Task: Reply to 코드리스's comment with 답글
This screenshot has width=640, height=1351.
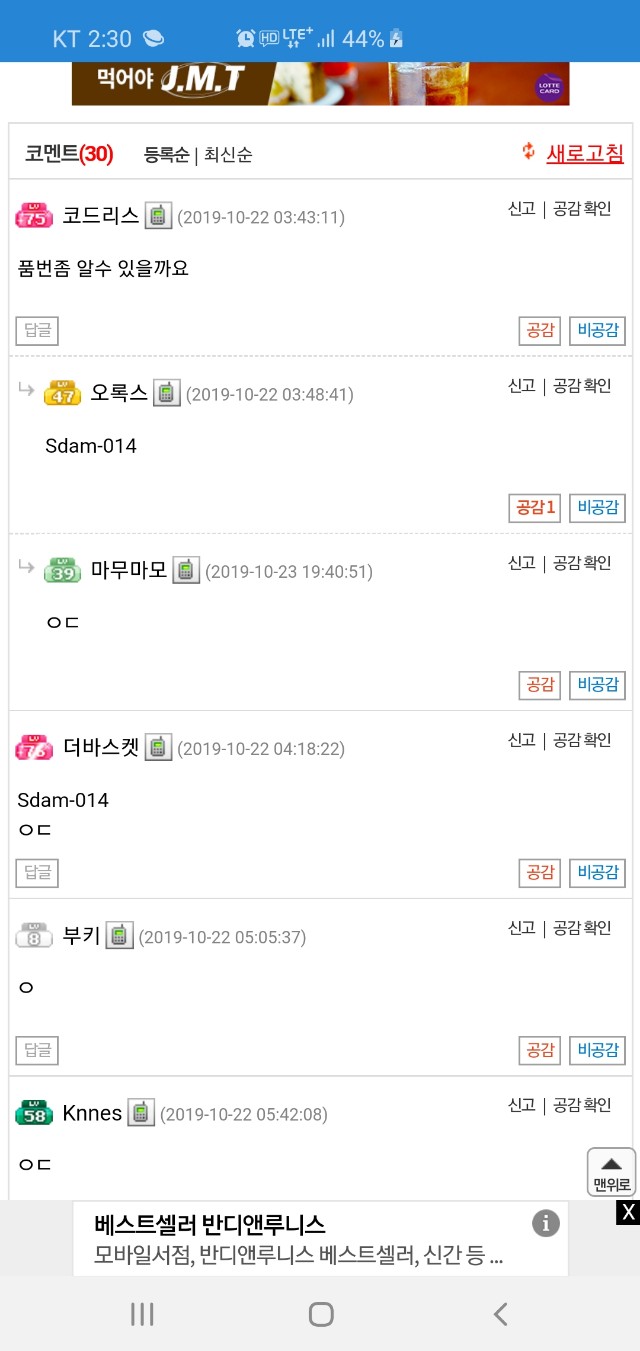Action: coord(37,330)
